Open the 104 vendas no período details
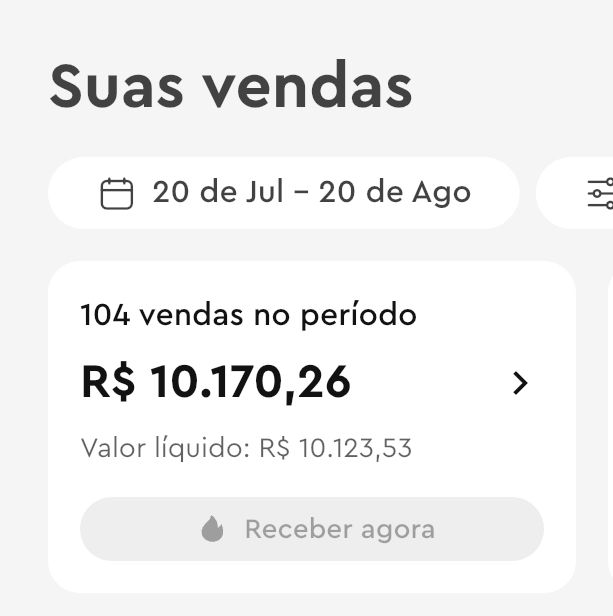The image size is (613, 616). [x=519, y=383]
